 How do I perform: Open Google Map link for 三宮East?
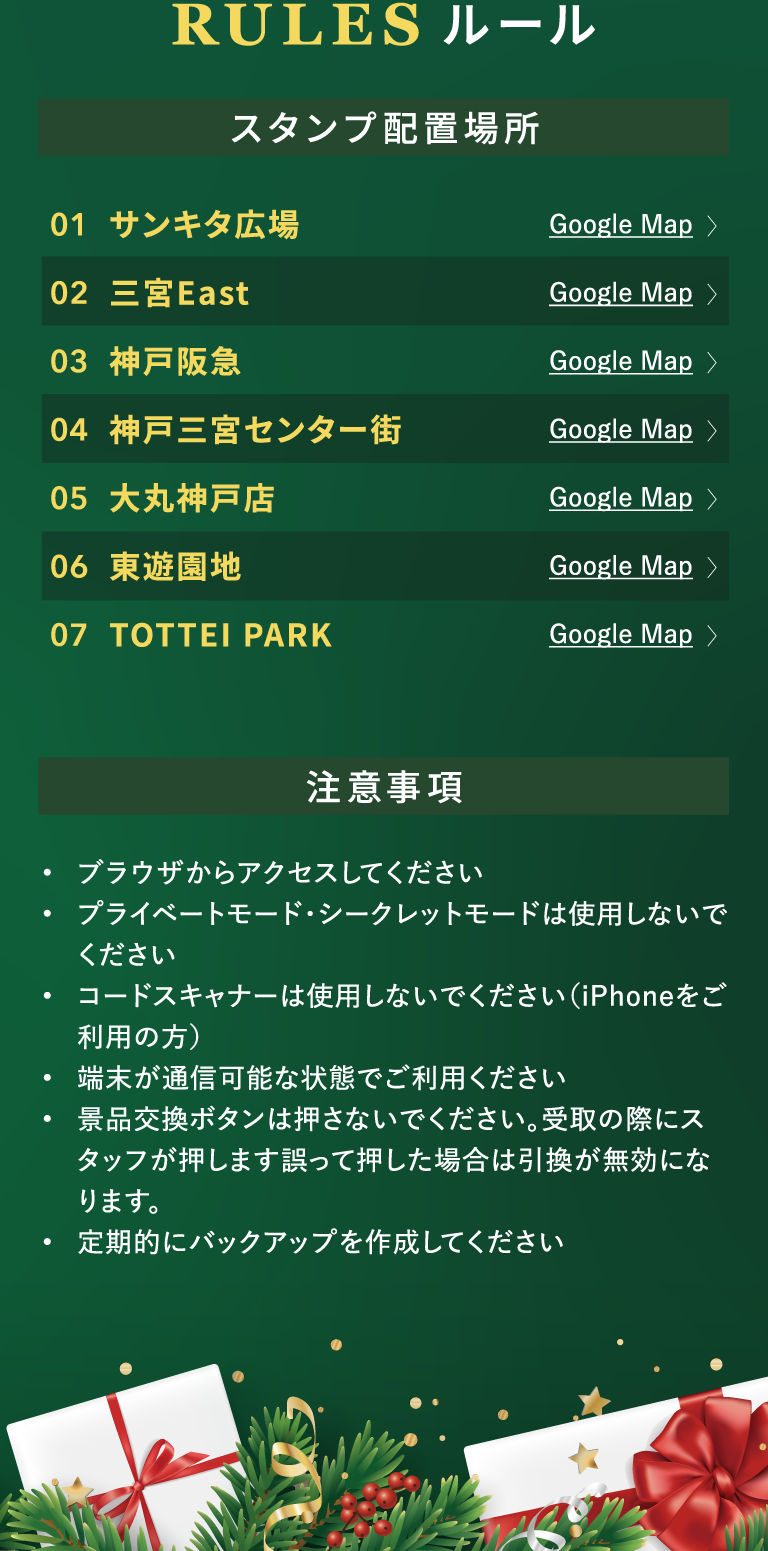click(x=621, y=293)
